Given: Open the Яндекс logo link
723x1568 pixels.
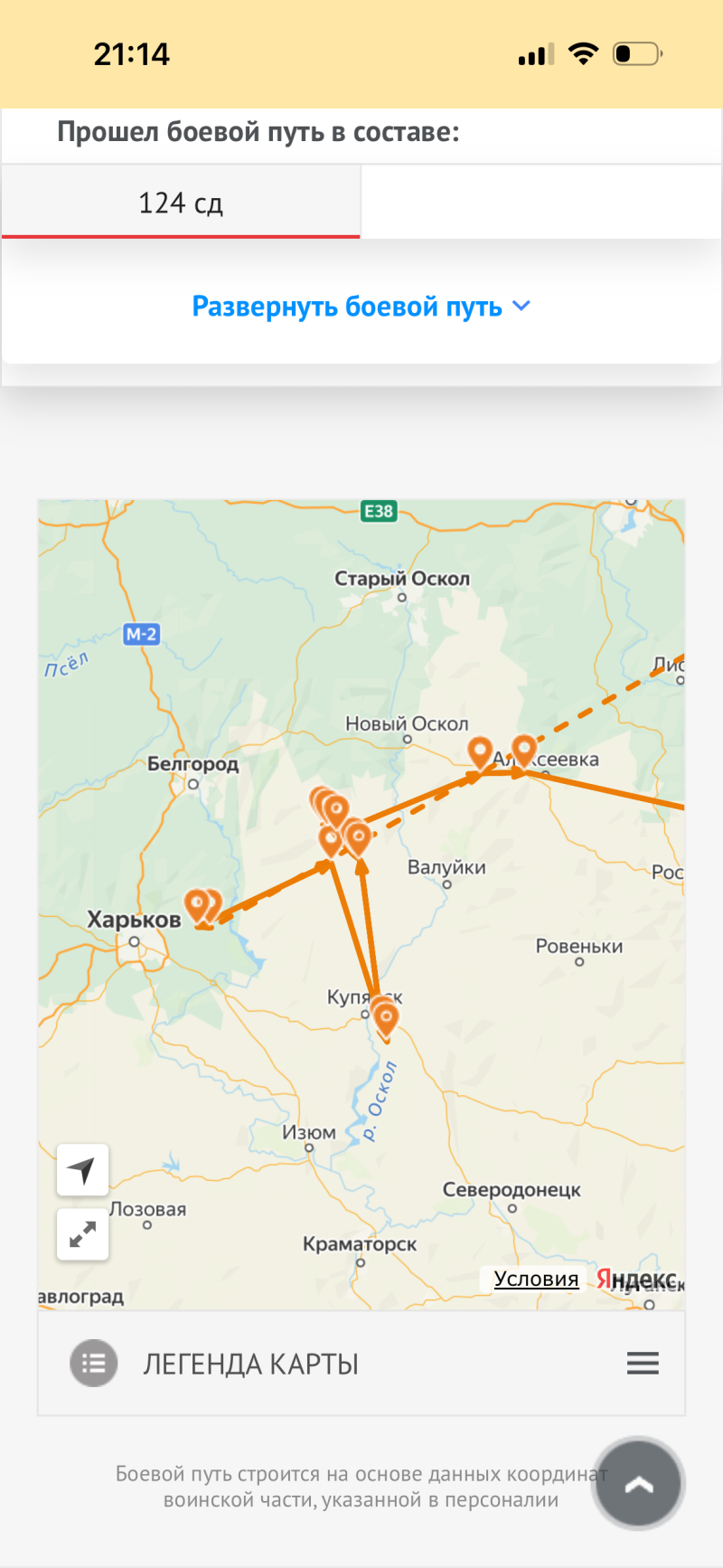Looking at the screenshot, I should click(636, 1280).
